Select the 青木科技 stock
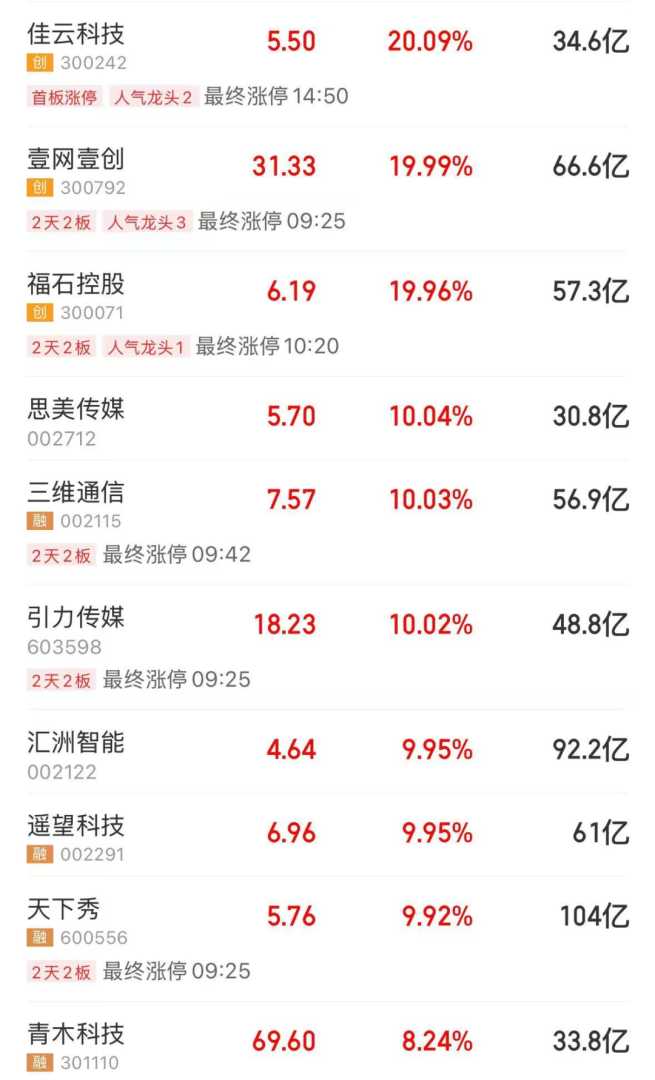Viewport: 655px width, 1080px height. click(76, 1034)
